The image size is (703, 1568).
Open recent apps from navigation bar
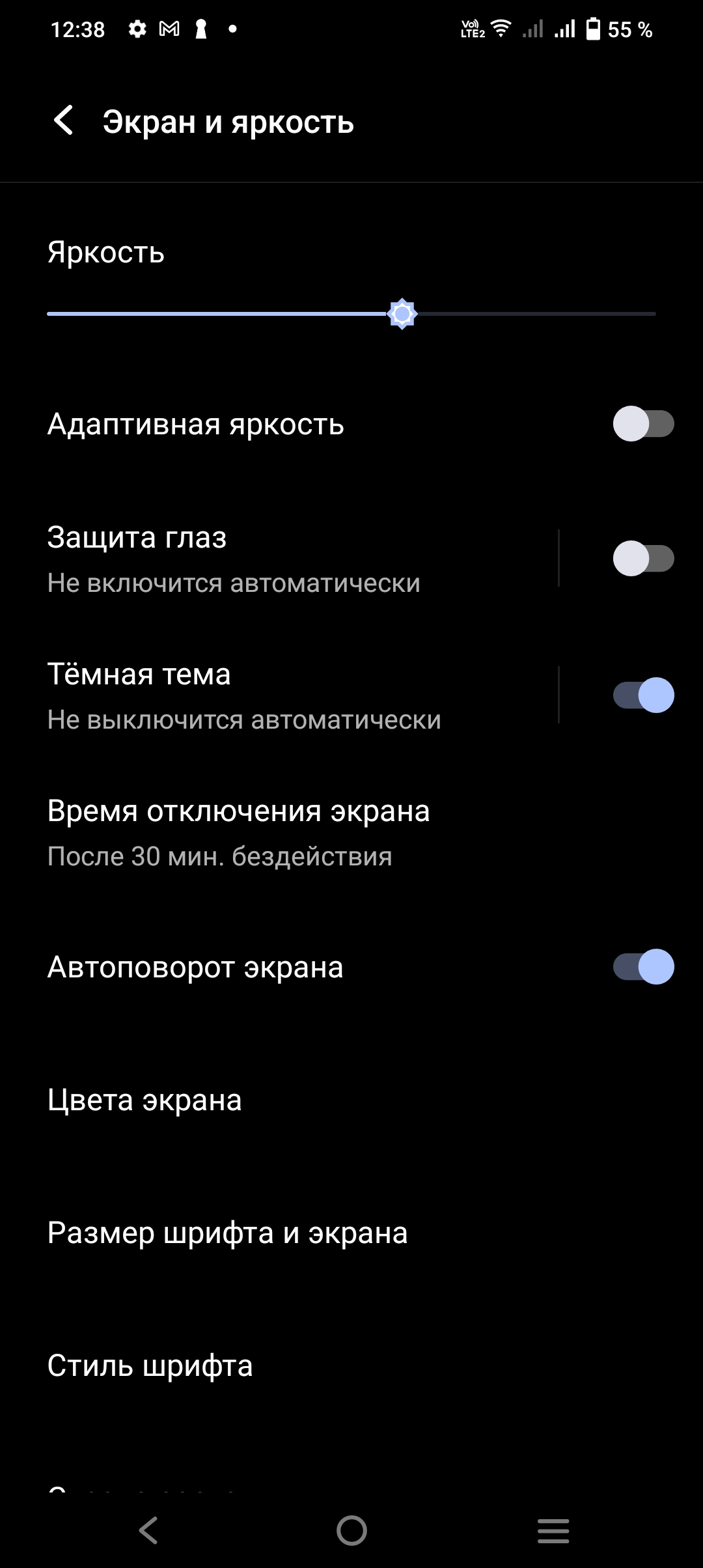(x=553, y=1530)
